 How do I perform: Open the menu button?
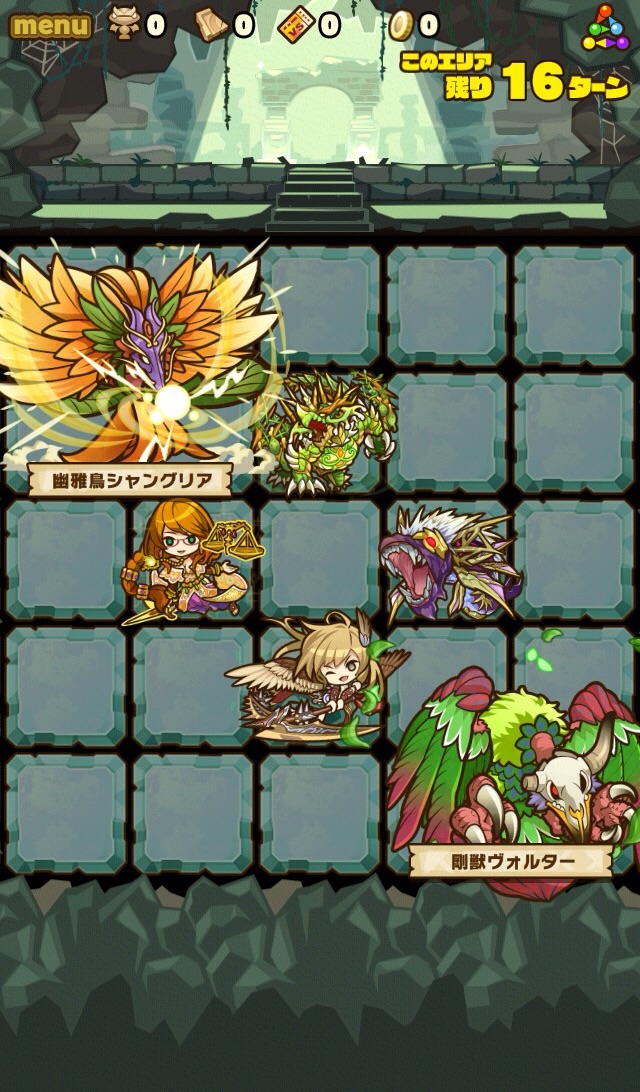click(49, 25)
